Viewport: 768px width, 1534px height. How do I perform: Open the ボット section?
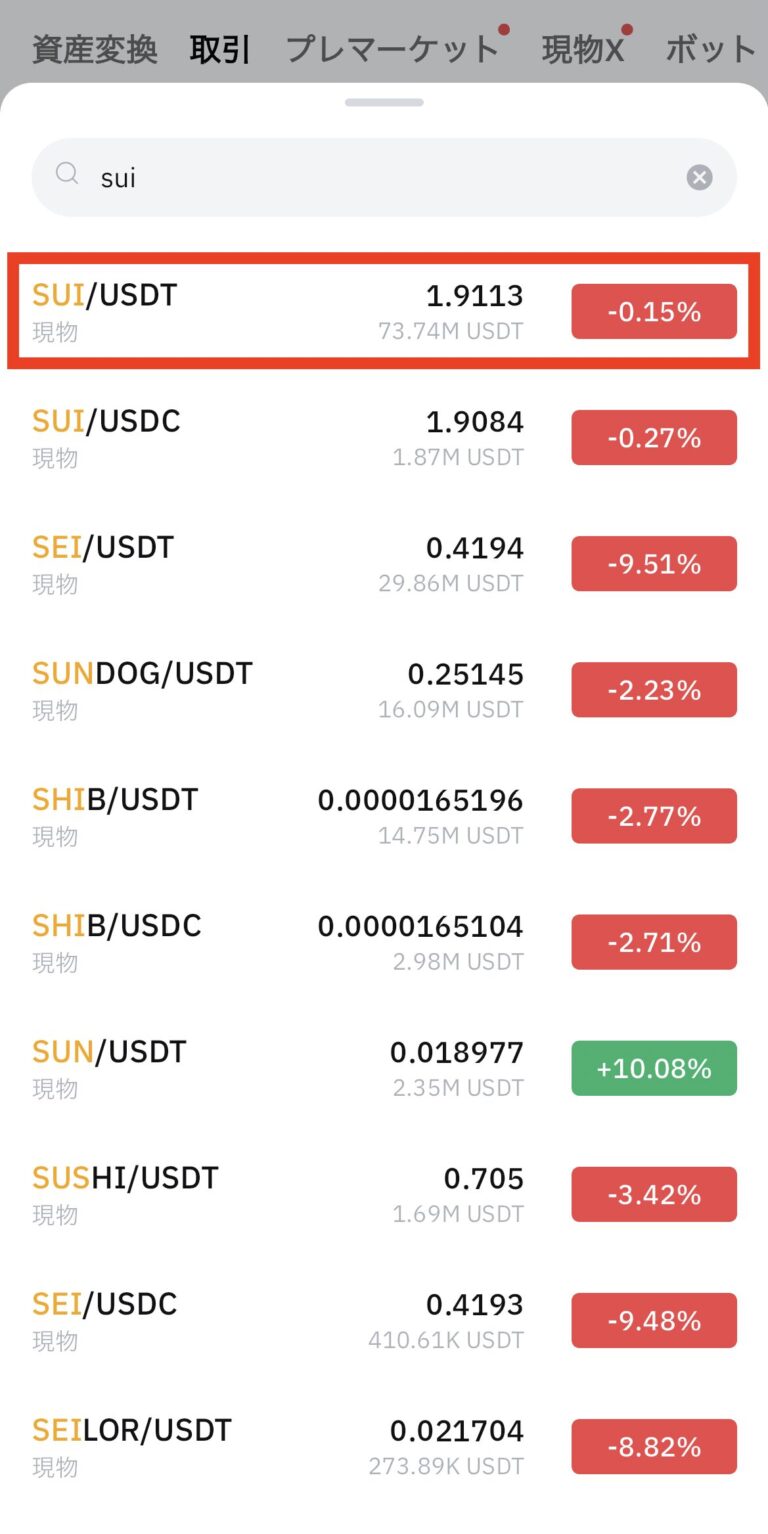(710, 48)
